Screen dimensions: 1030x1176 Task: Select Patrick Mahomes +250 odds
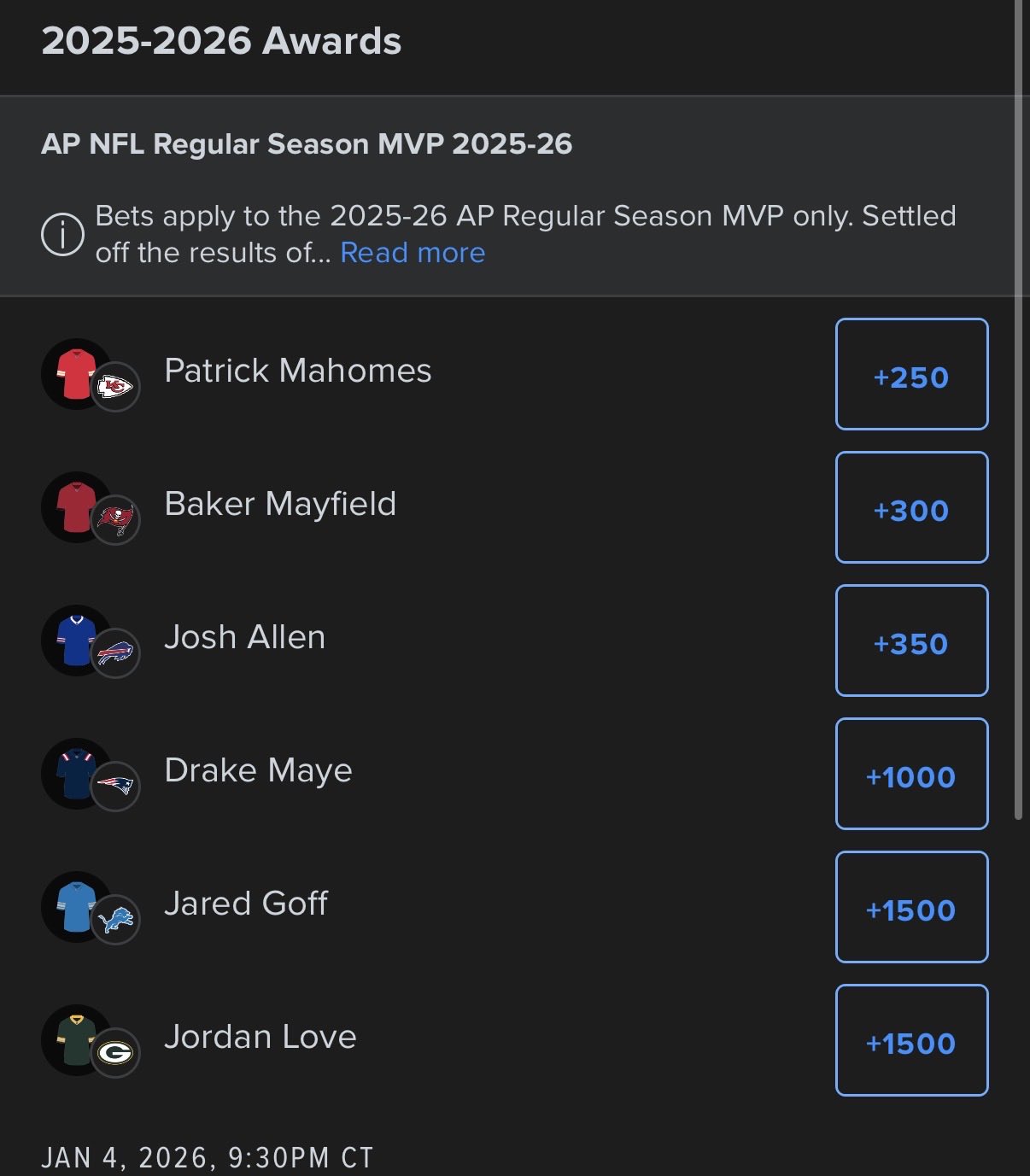click(911, 374)
